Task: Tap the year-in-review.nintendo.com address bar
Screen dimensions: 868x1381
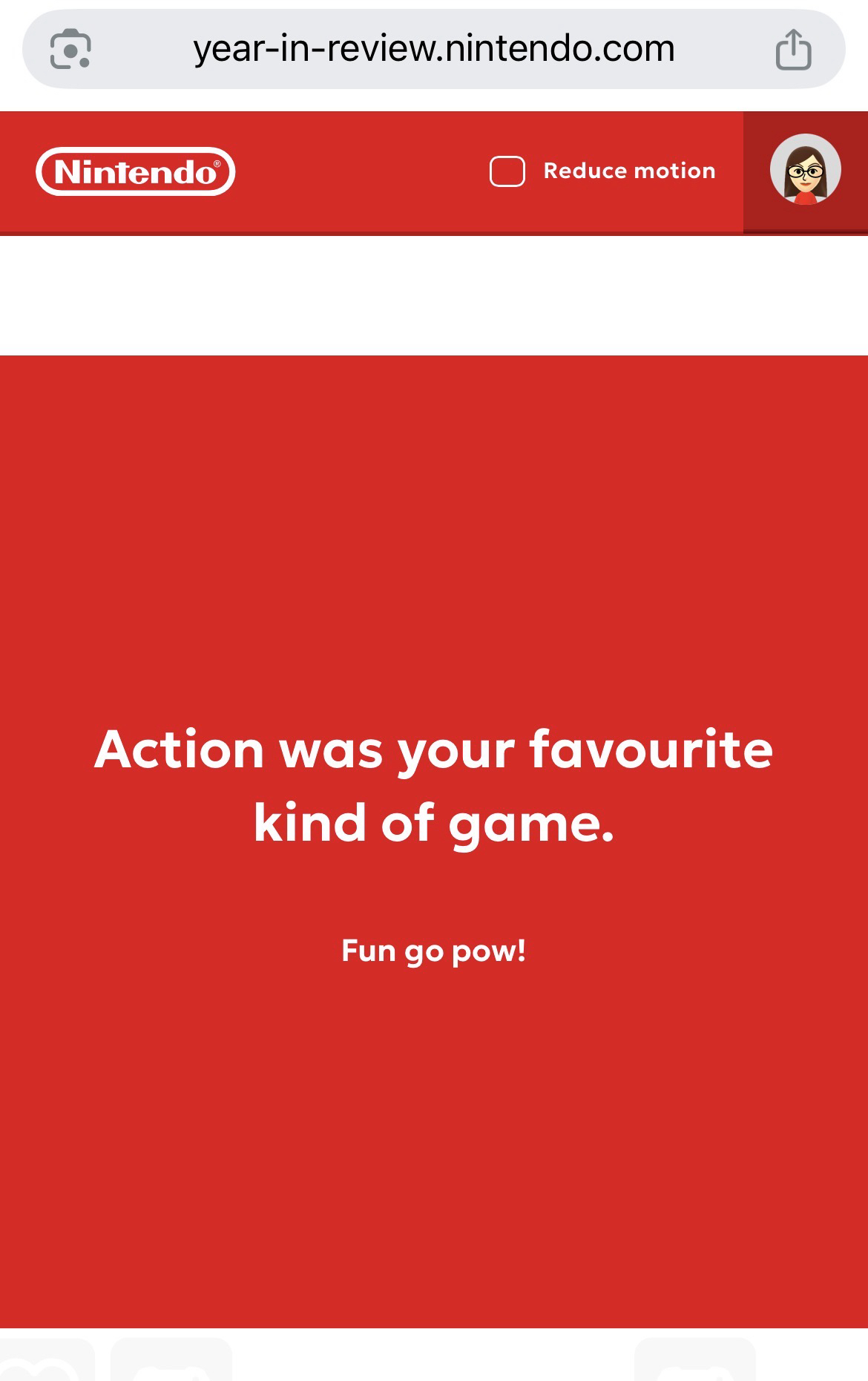Action: (434, 50)
